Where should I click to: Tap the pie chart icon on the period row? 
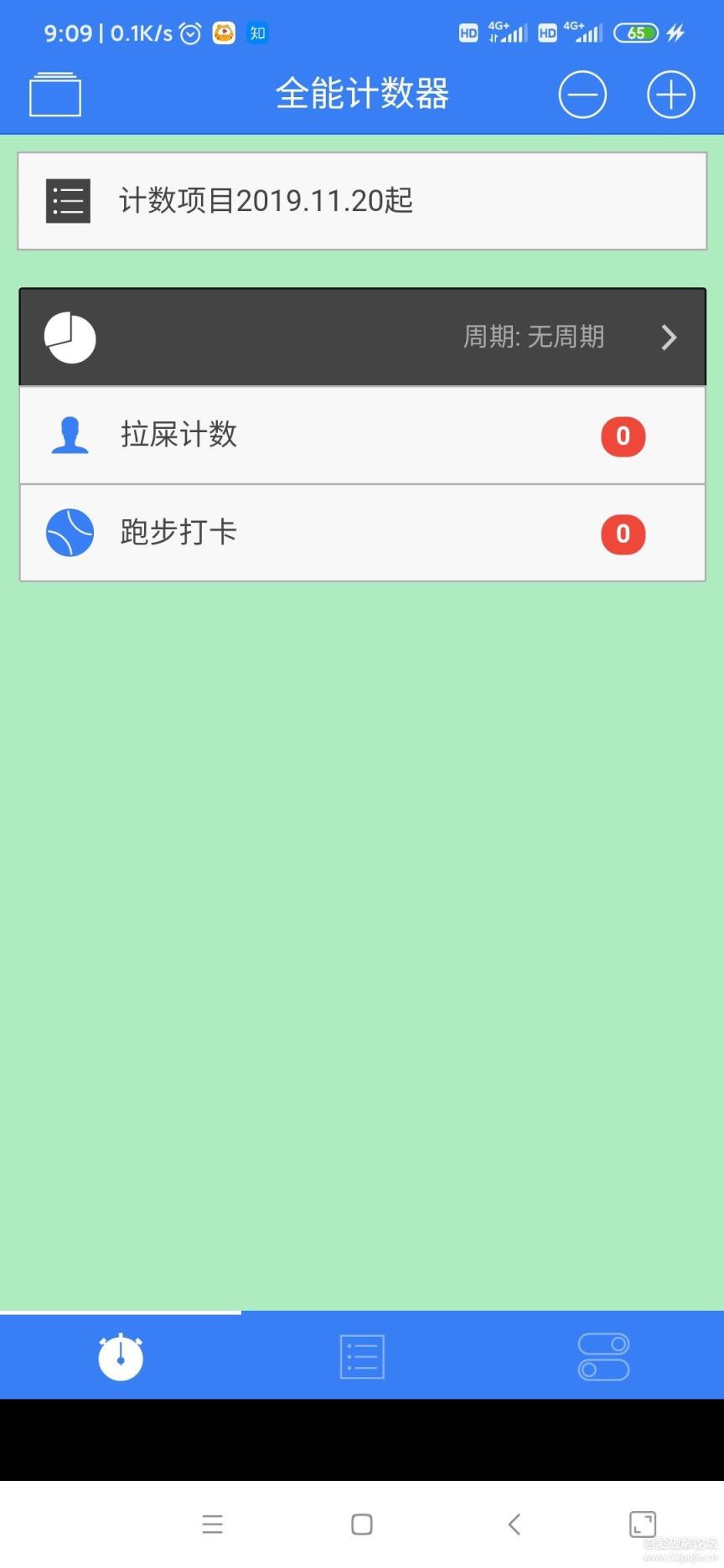(x=70, y=337)
